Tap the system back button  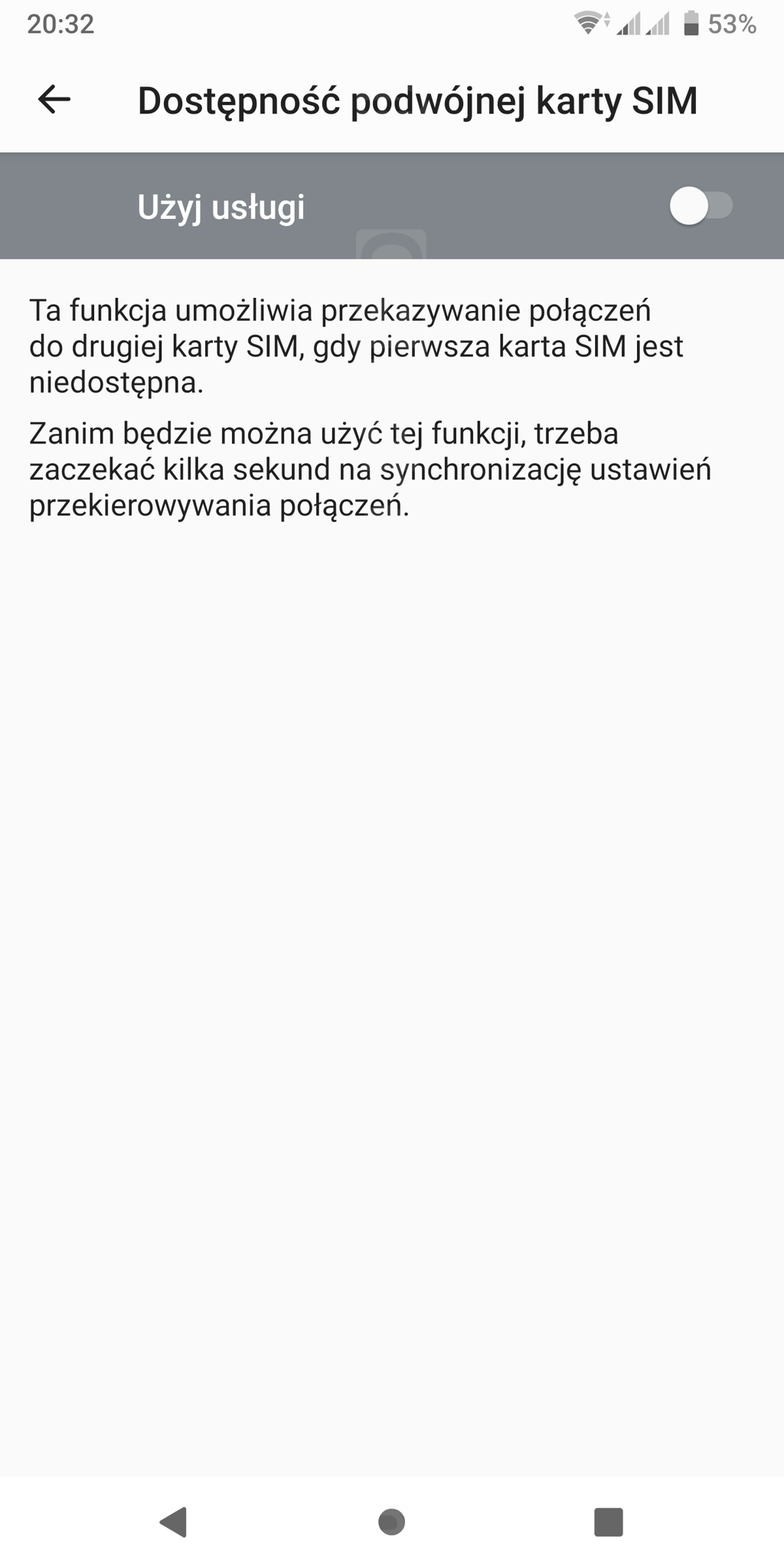(174, 1521)
